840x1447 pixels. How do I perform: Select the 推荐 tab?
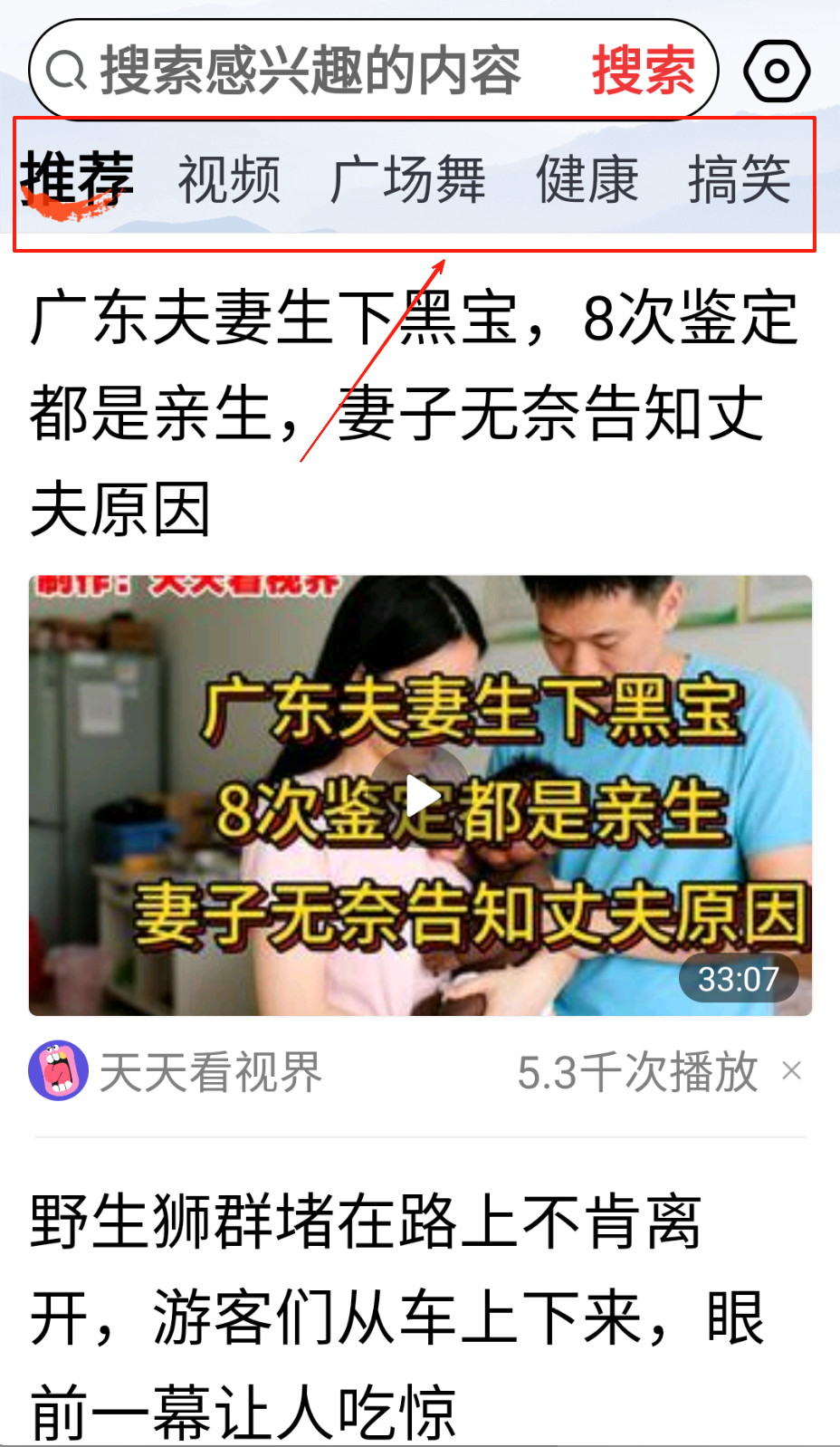(x=77, y=179)
